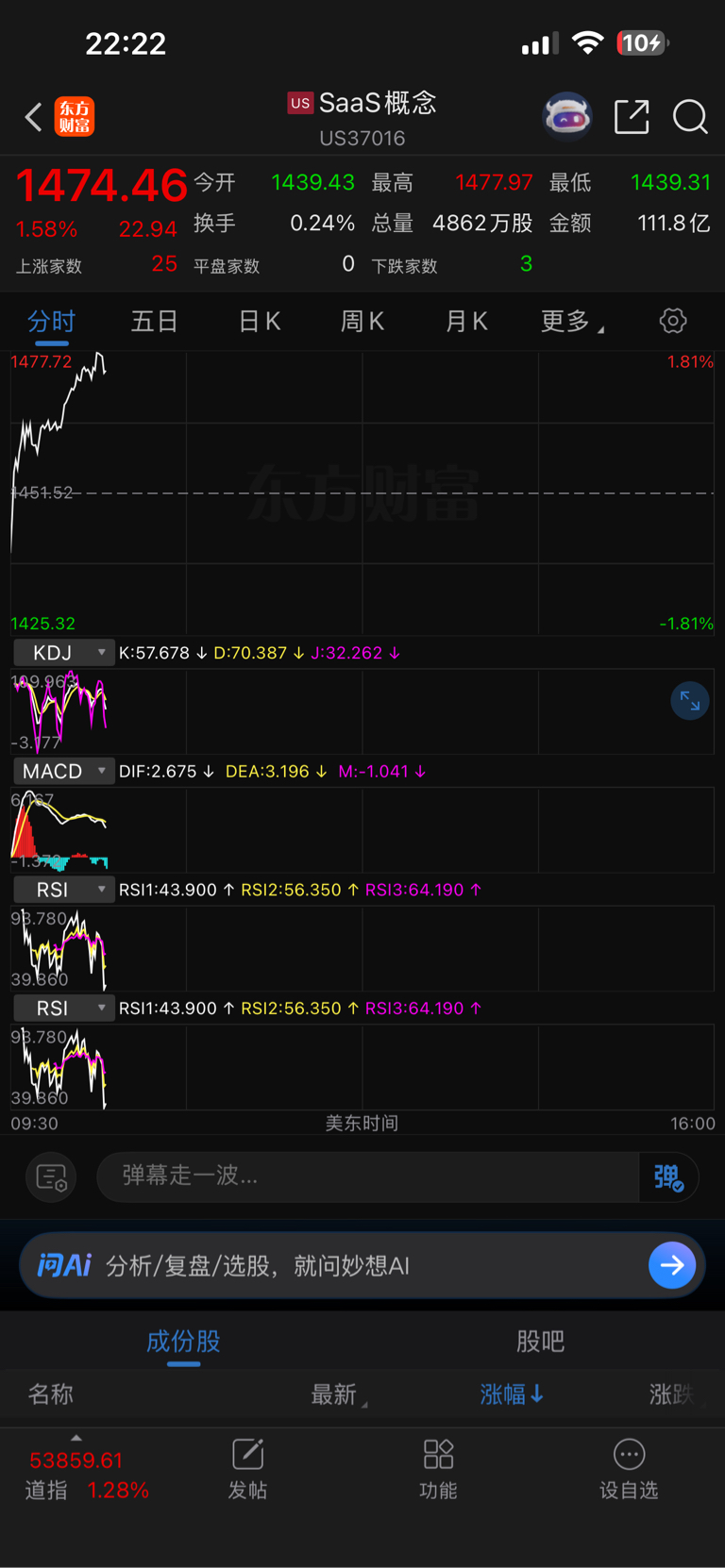Select the 月K chart tab
Viewport: 725px width, 1568px height.
pyautogui.click(x=466, y=322)
